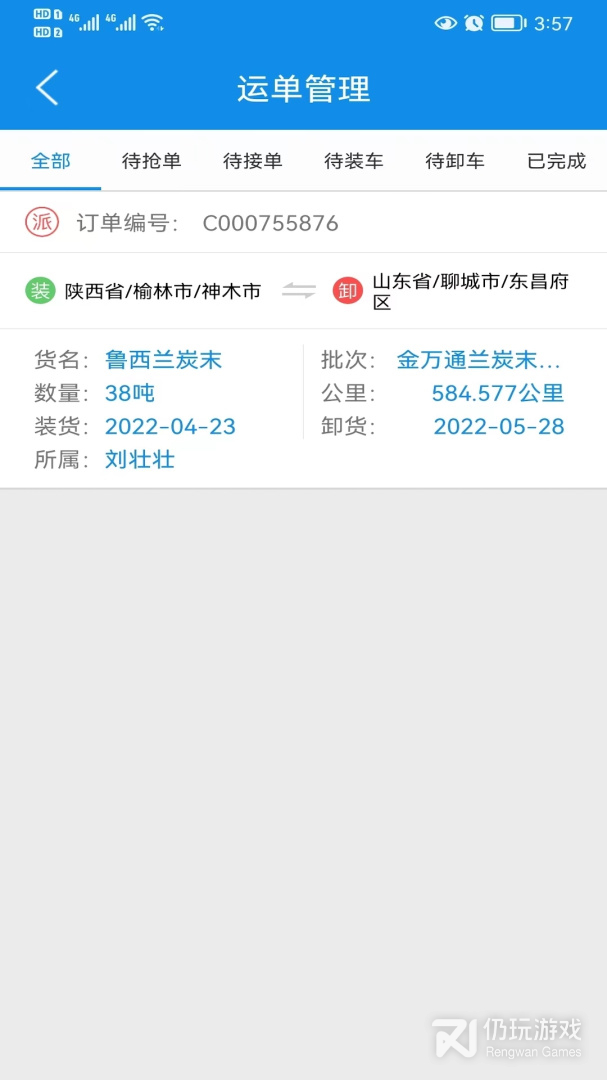The image size is (607, 1080).
Task: Show the 待卸车 tab
Action: (455, 161)
